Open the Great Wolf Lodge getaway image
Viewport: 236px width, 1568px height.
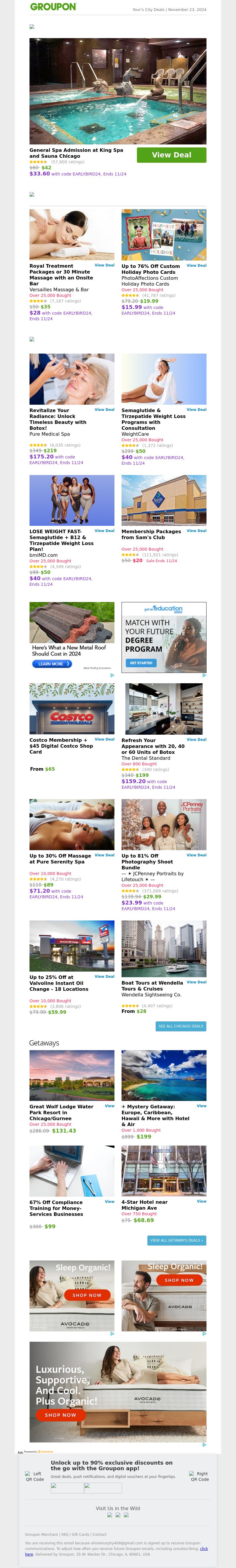pyautogui.click(x=72, y=1076)
